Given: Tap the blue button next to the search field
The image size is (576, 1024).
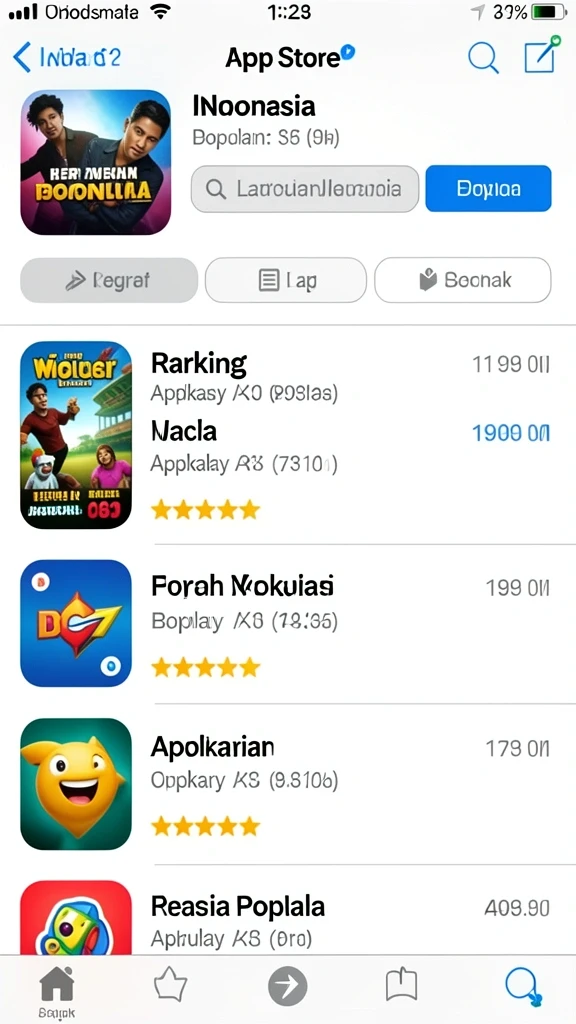Looking at the screenshot, I should pyautogui.click(x=488, y=189).
